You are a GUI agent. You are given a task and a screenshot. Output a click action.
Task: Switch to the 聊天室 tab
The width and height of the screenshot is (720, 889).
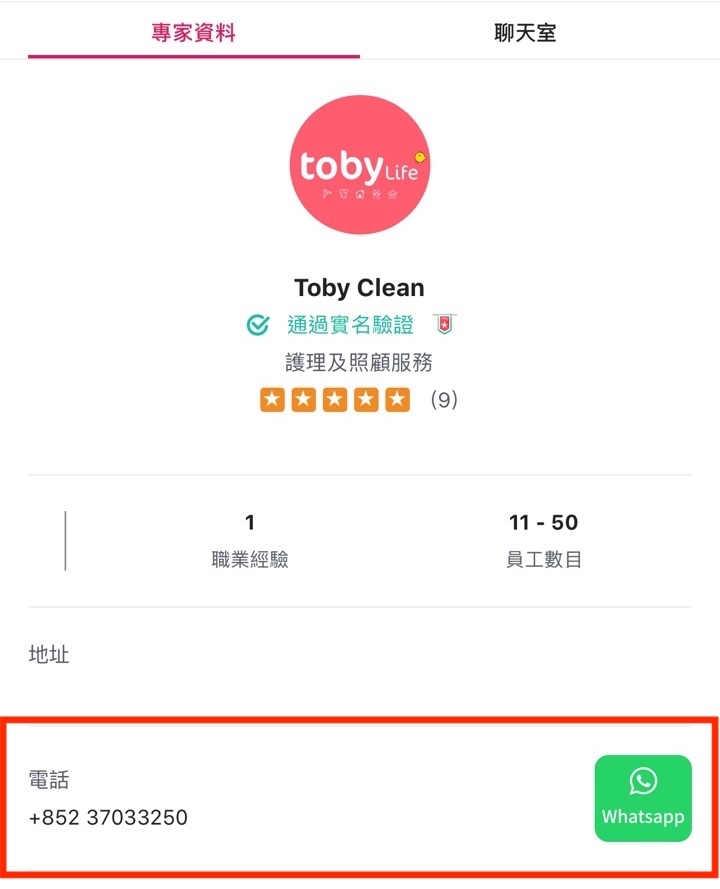(x=525, y=33)
